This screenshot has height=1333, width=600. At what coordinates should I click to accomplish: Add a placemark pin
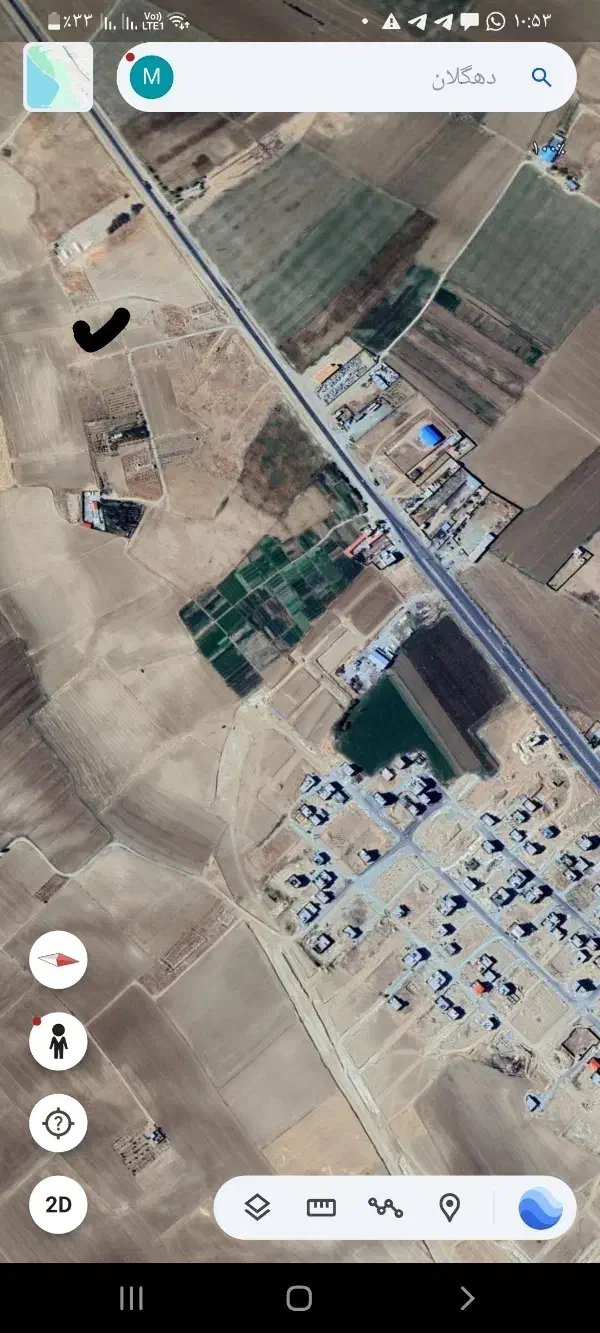click(450, 1208)
